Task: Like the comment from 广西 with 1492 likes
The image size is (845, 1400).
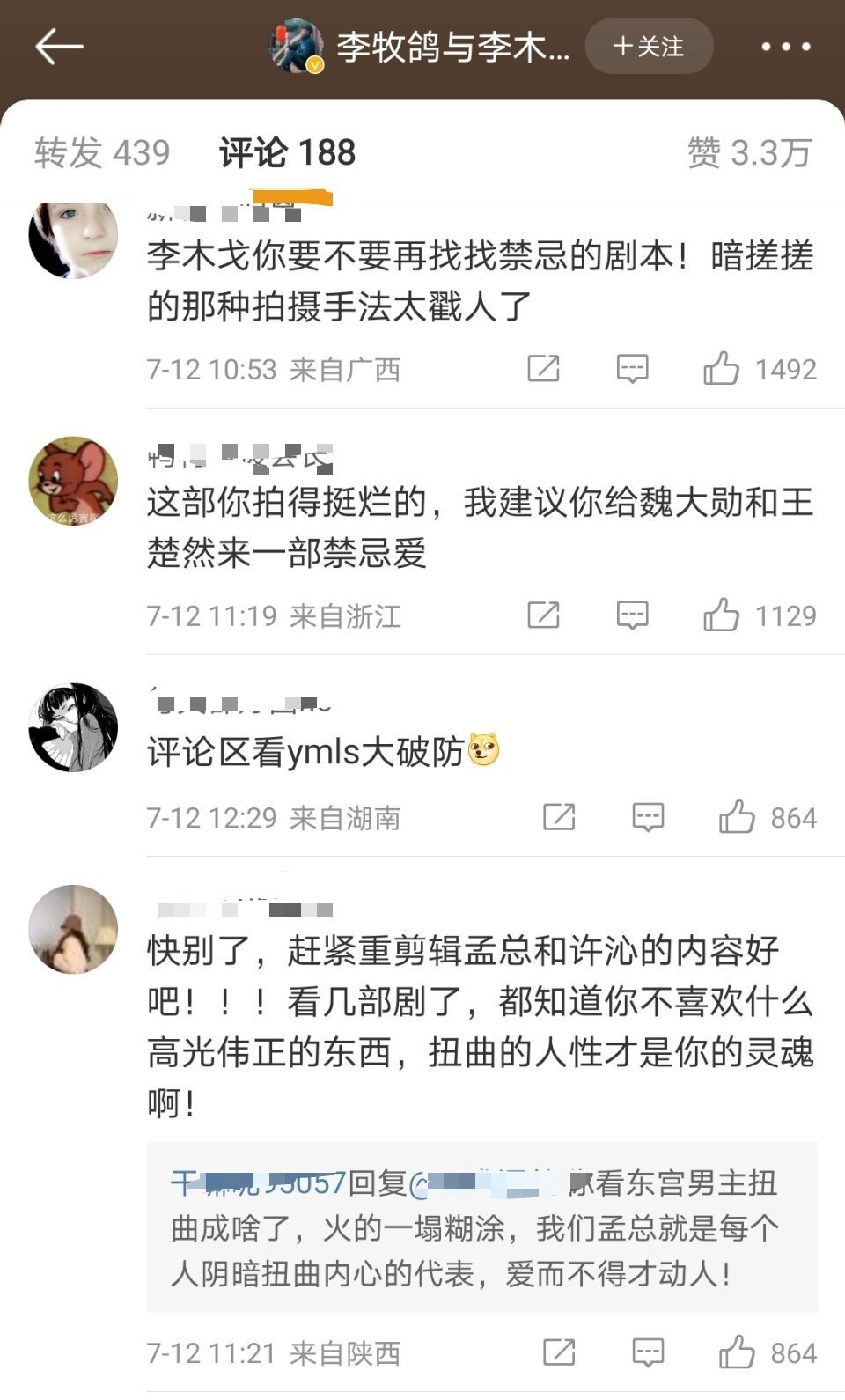Action: point(721,369)
